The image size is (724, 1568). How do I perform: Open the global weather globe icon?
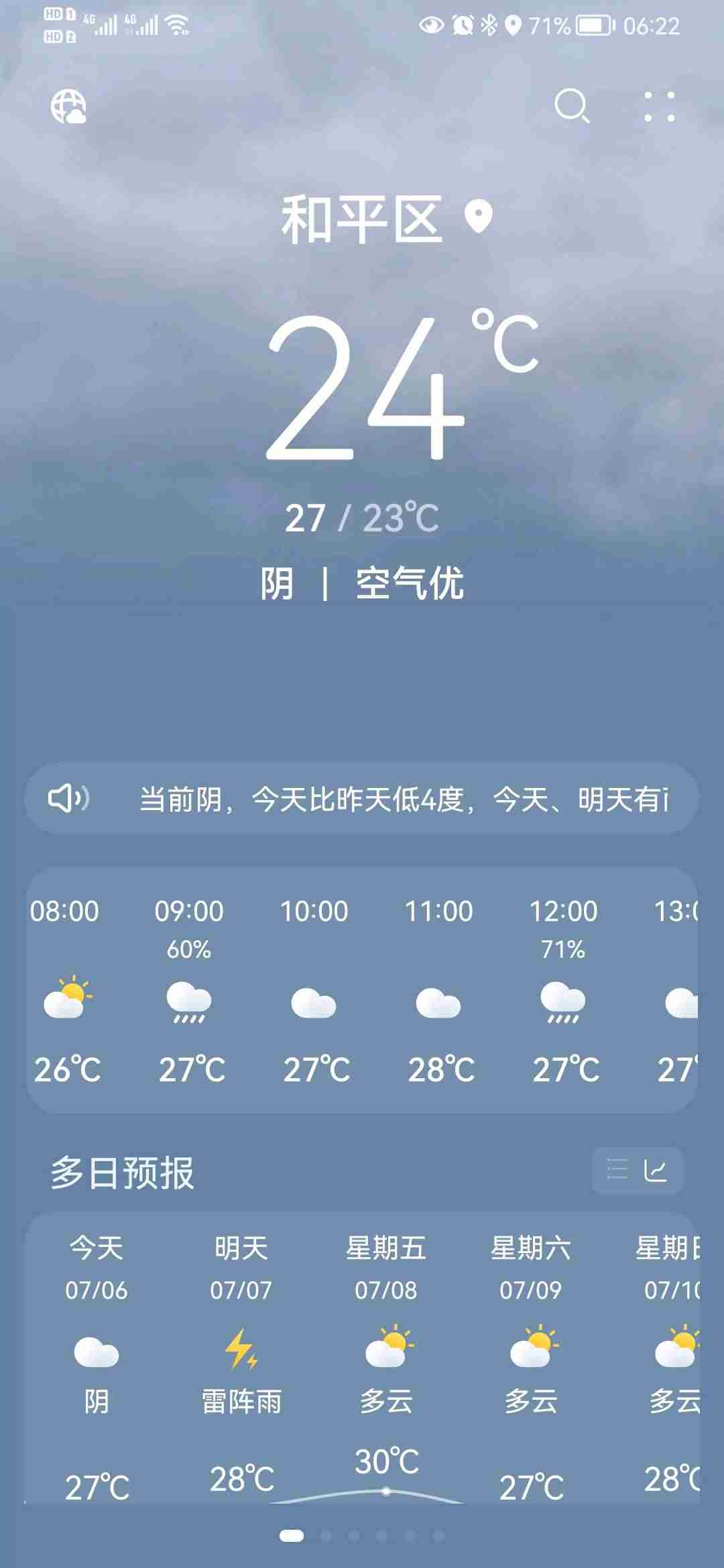(x=68, y=107)
